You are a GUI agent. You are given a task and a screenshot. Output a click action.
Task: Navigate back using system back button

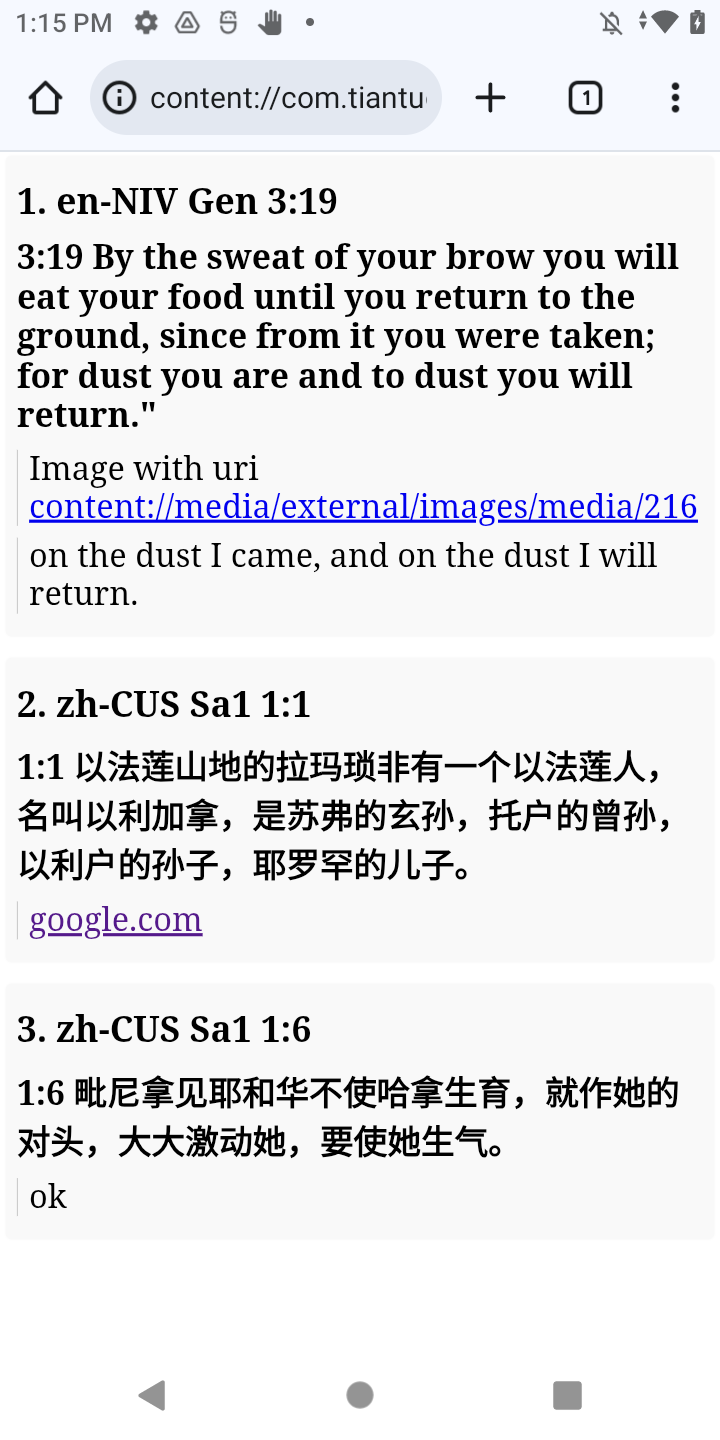(x=152, y=1394)
